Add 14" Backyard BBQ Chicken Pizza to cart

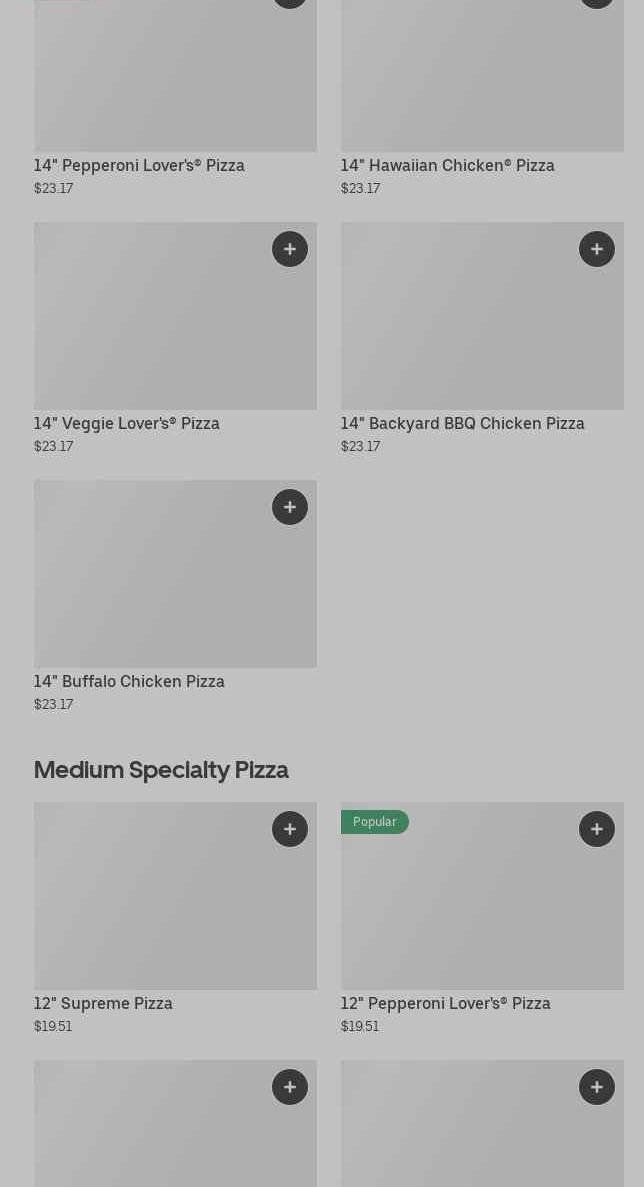click(x=597, y=249)
